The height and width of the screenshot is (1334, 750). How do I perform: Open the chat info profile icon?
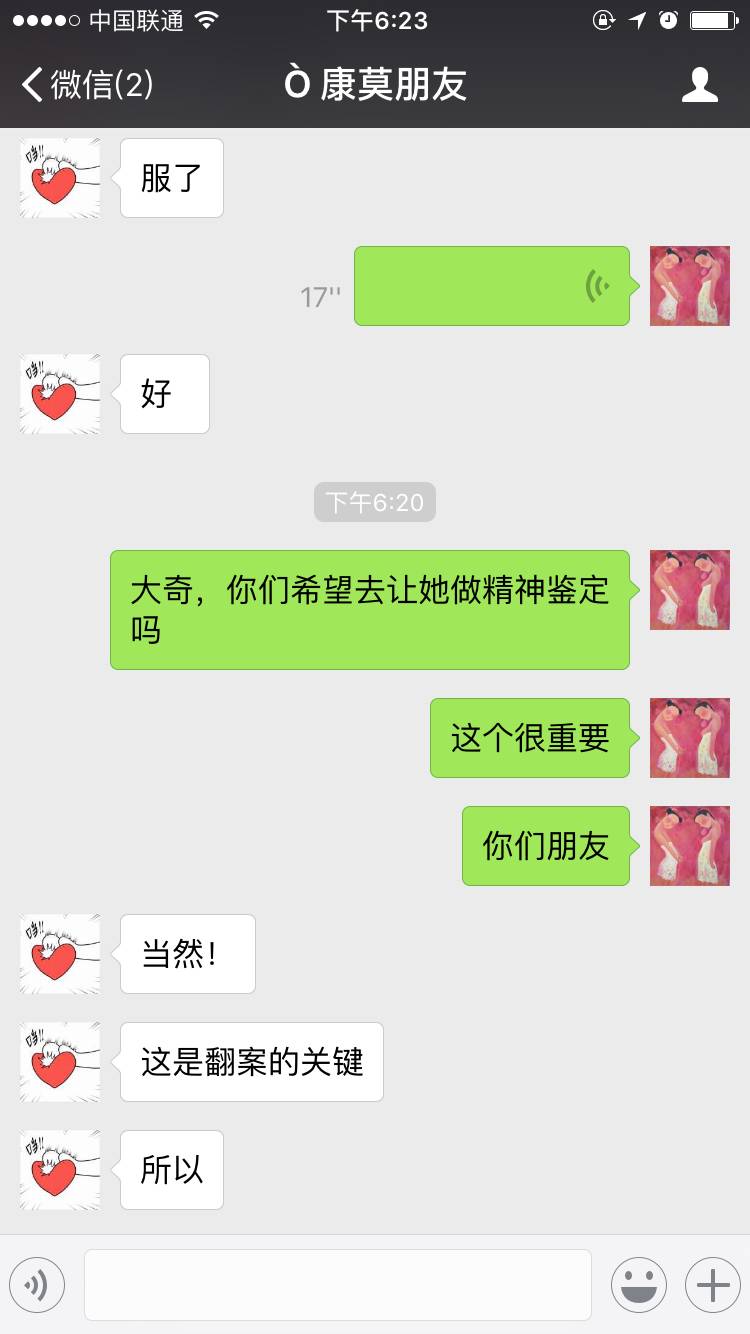699,85
